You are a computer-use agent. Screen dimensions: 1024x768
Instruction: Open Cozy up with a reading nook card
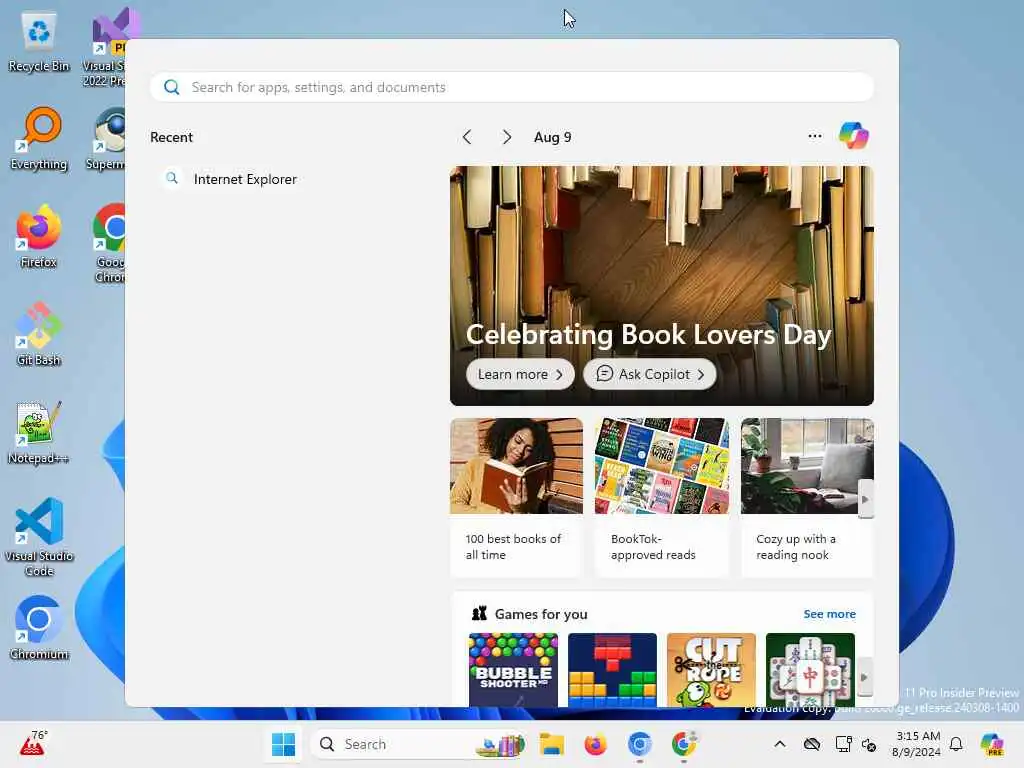point(800,496)
